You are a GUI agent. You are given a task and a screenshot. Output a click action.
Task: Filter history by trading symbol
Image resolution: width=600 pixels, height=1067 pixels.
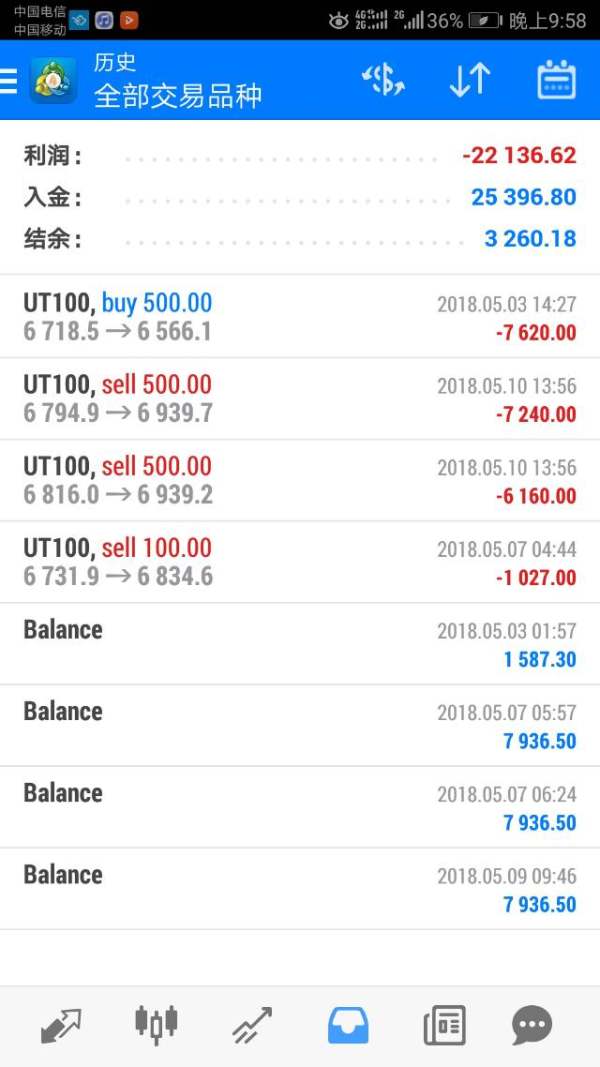click(x=383, y=81)
